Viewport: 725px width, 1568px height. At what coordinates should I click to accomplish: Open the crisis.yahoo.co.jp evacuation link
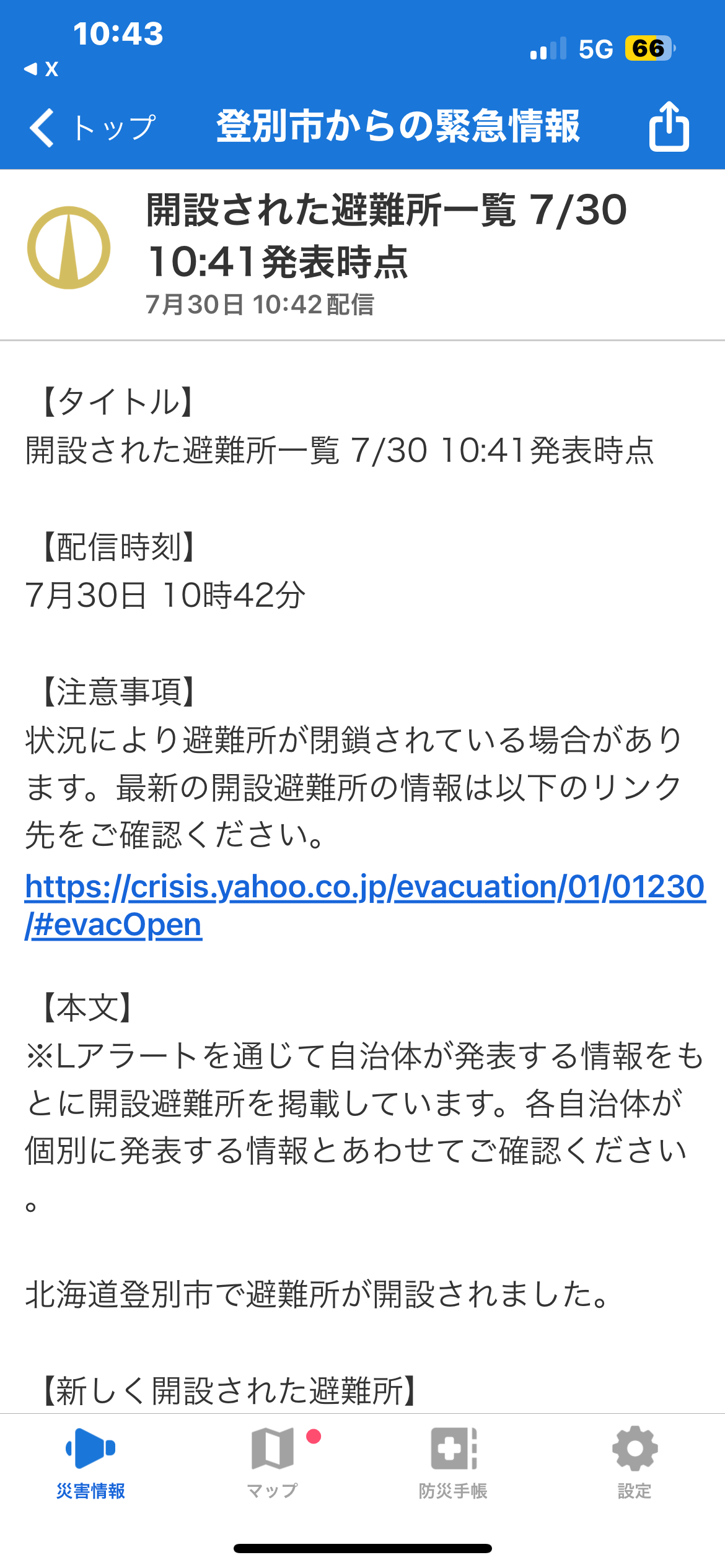(365, 905)
